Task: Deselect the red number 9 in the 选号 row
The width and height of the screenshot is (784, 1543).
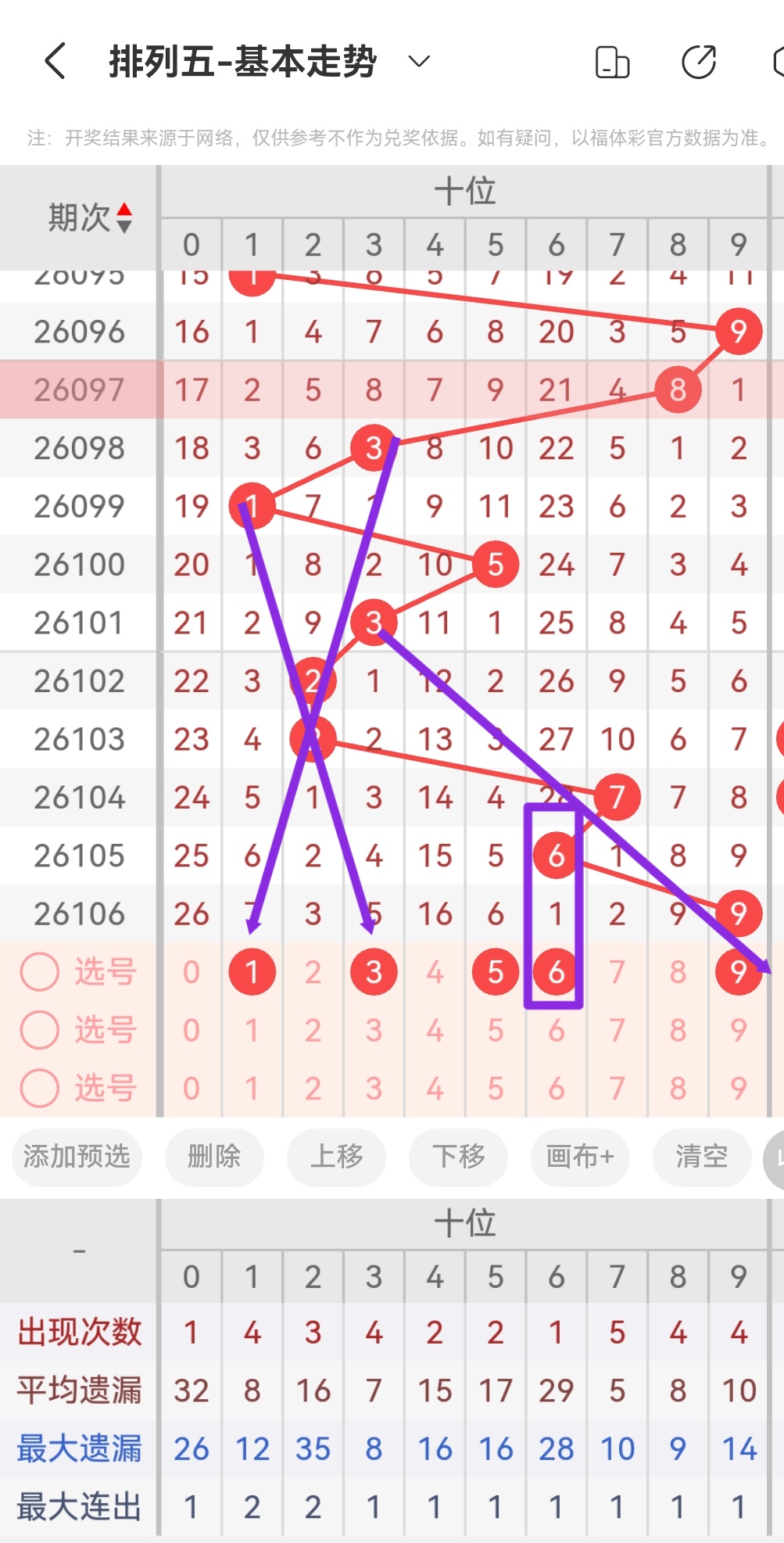Action: tap(737, 971)
